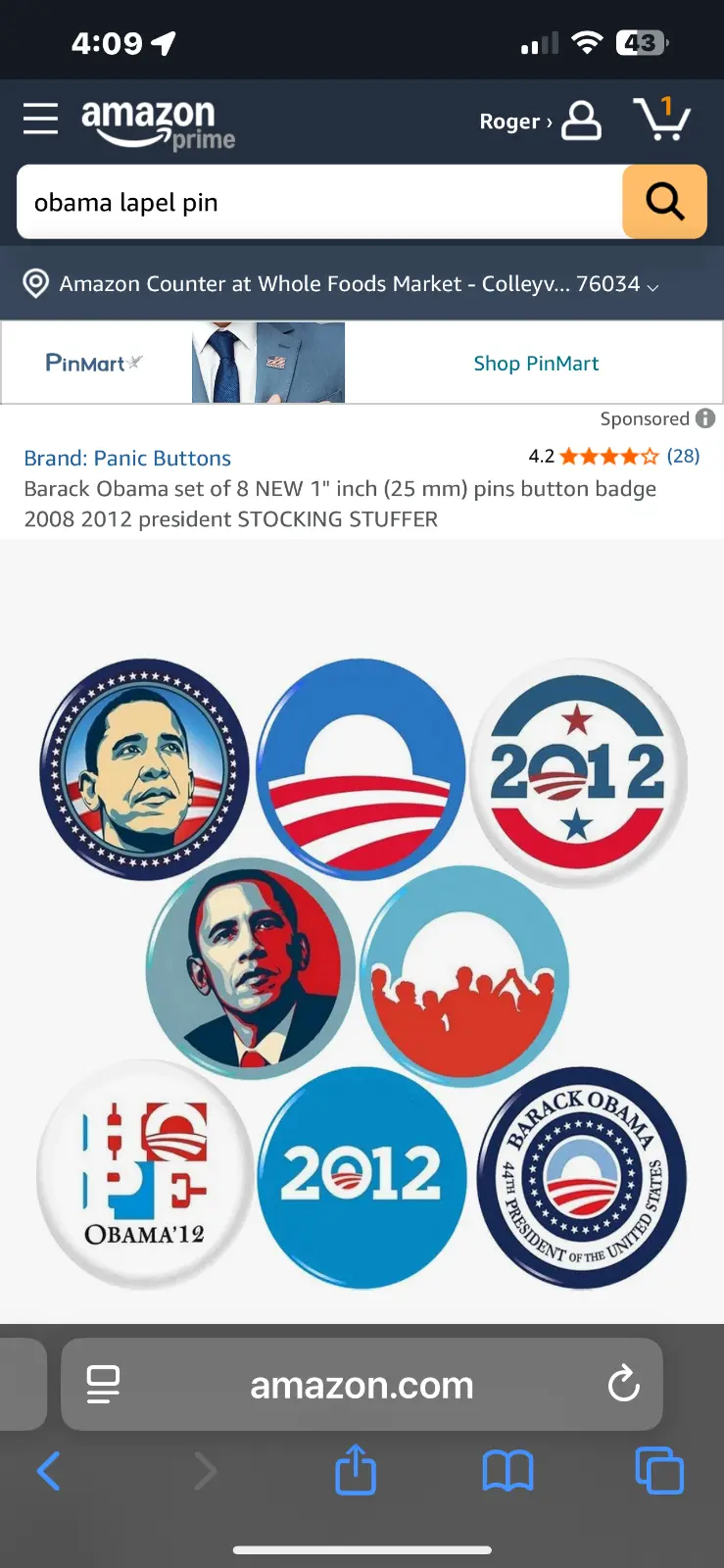
Task: Tap the amazon.com address bar
Action: point(362,1385)
